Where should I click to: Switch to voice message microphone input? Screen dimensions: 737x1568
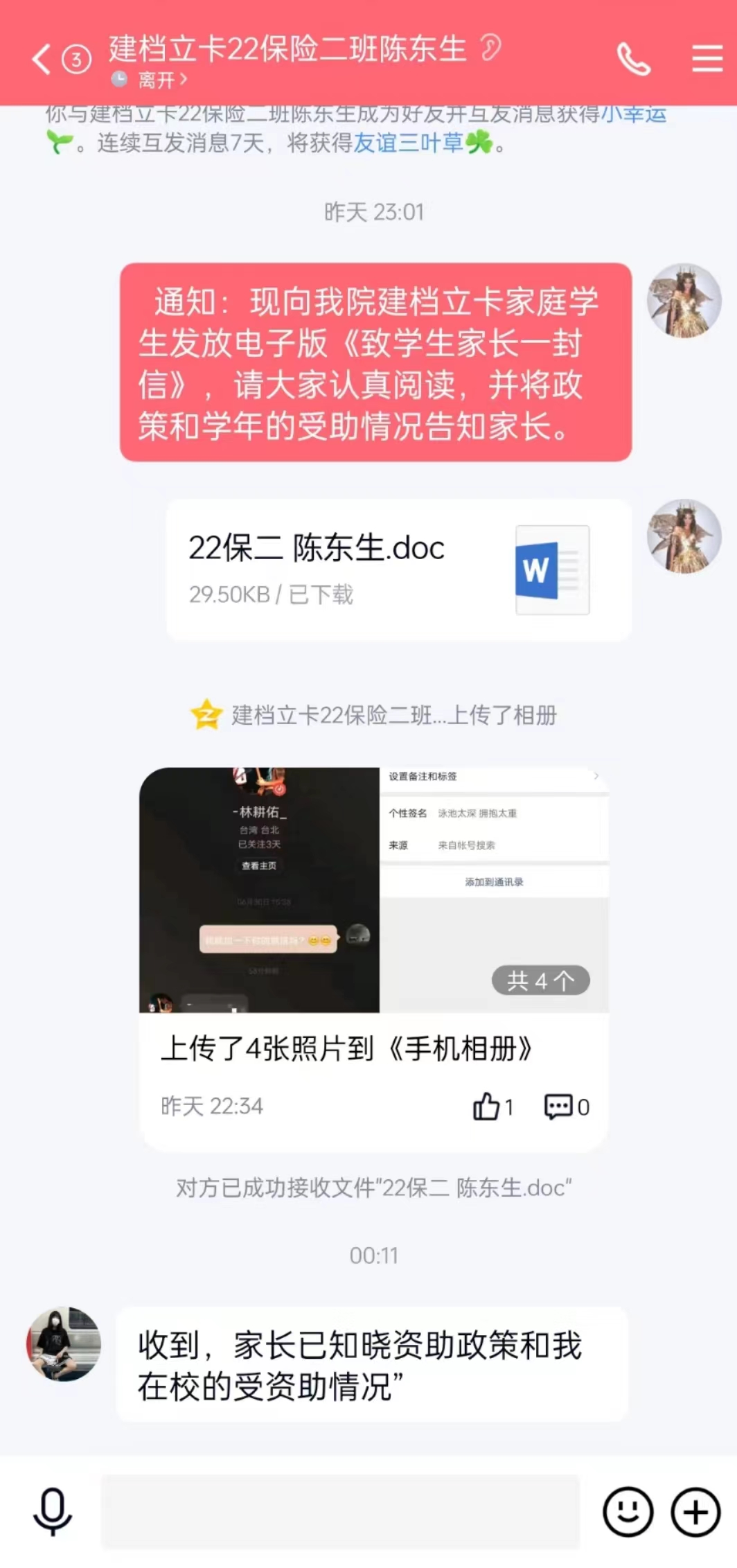tap(53, 1512)
